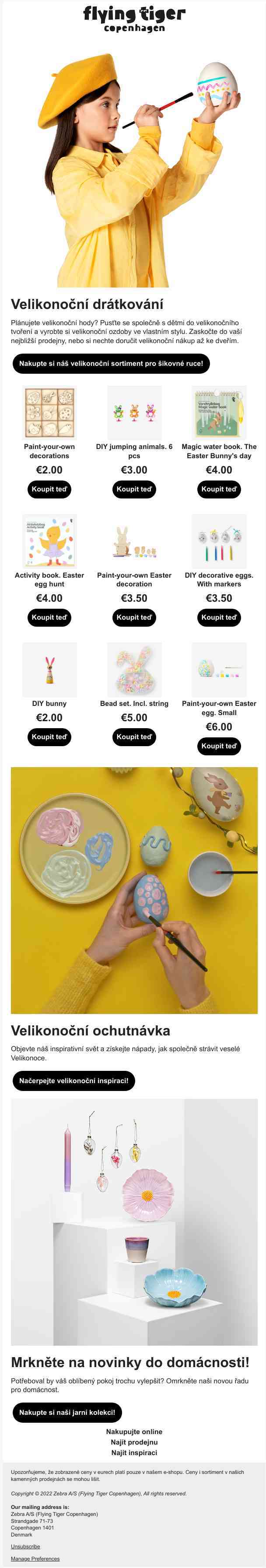This screenshot has width=266, height=1568.
Task: Tap the Najít prodejnu link
Action: (x=134, y=1442)
